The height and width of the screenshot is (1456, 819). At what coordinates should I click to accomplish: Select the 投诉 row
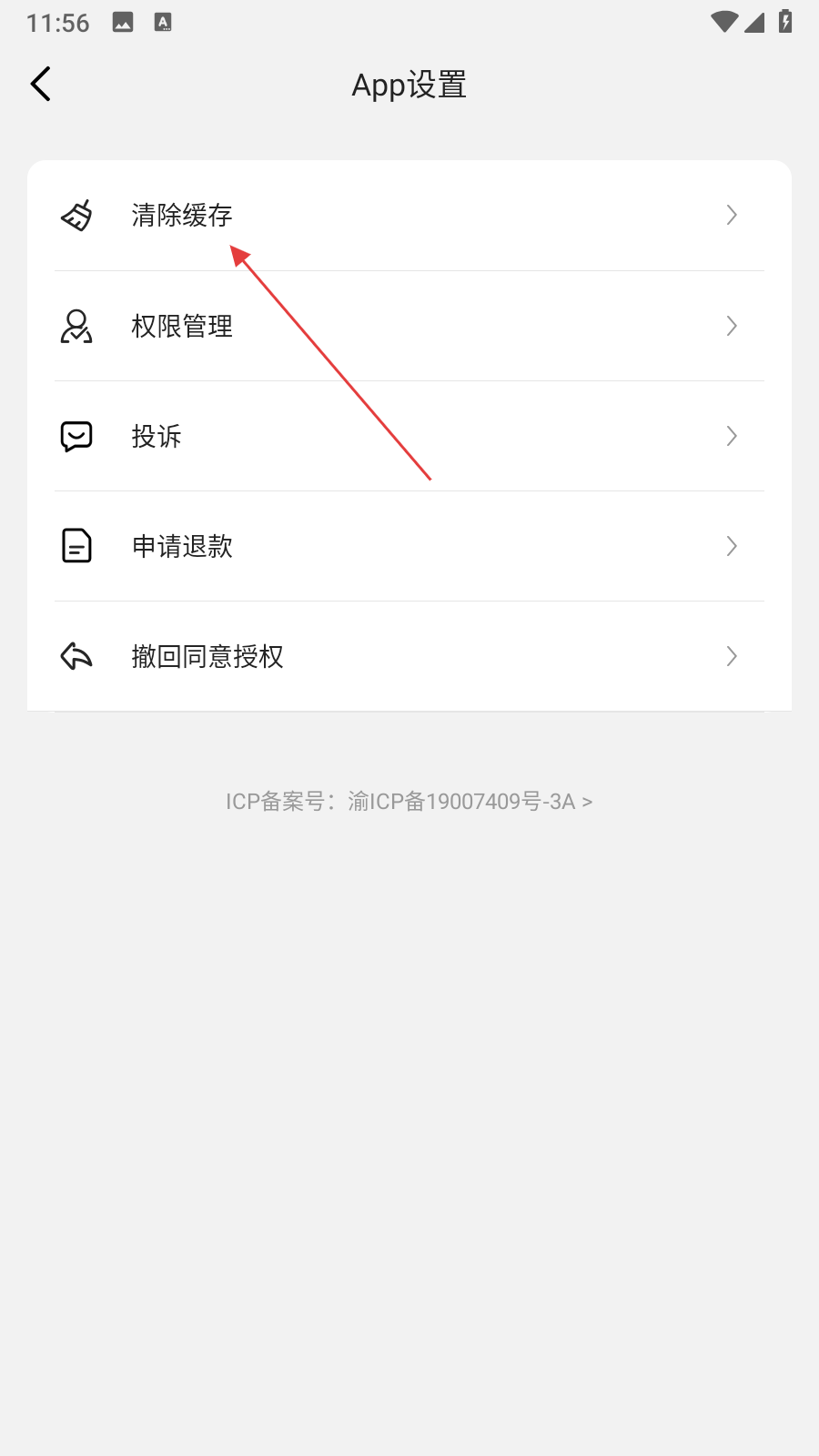(x=409, y=436)
